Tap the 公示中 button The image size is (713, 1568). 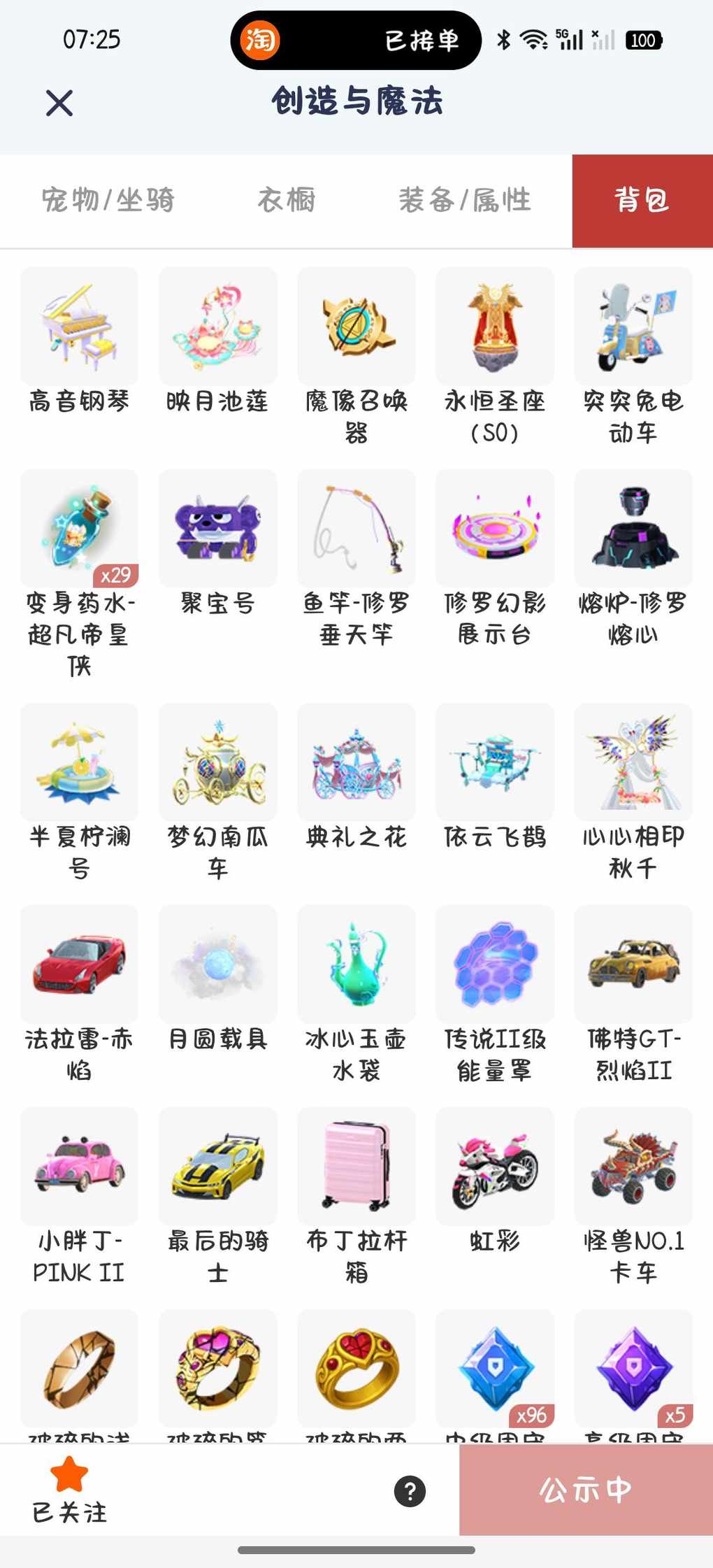(x=586, y=1490)
